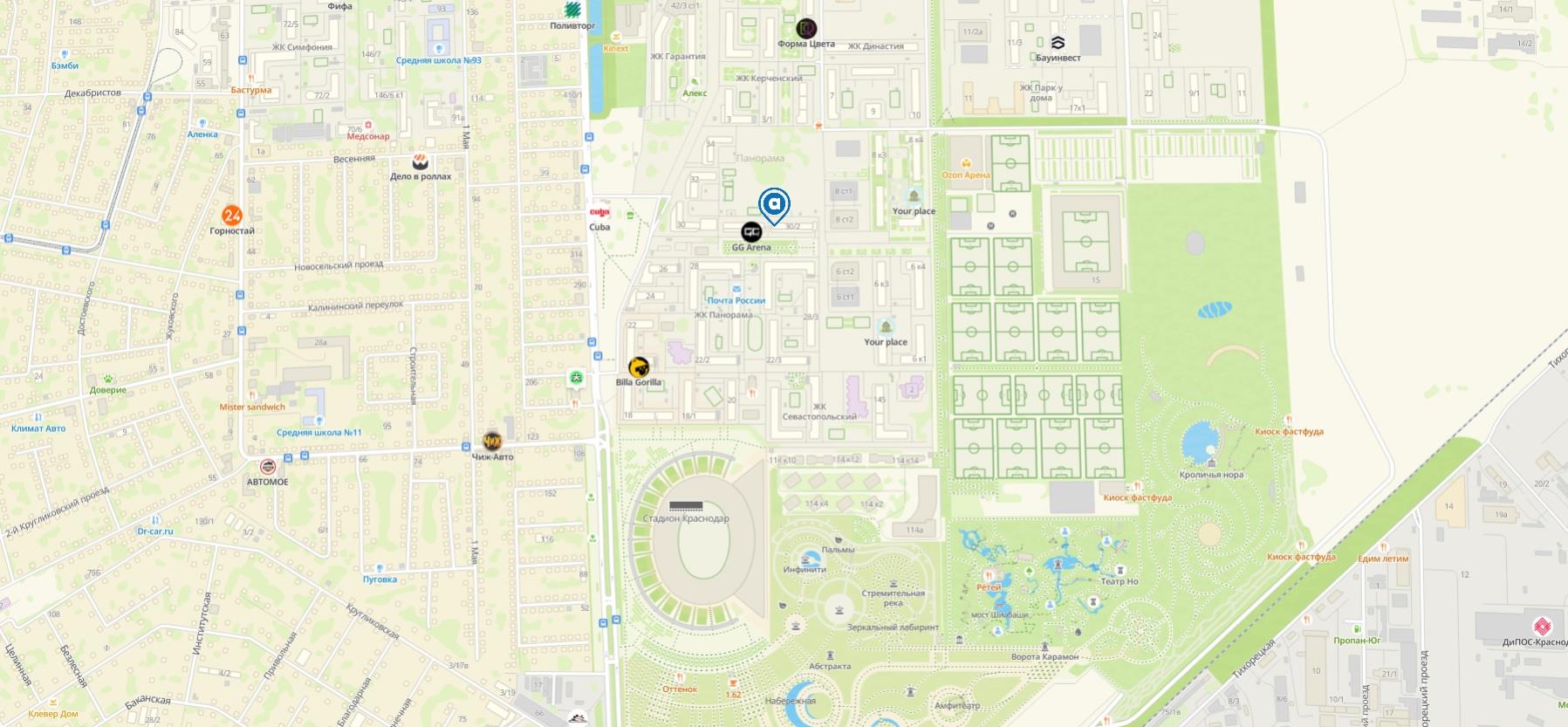Open the Горностай 24 marker
Image resolution: width=1568 pixels, height=727 pixels.
click(232, 215)
